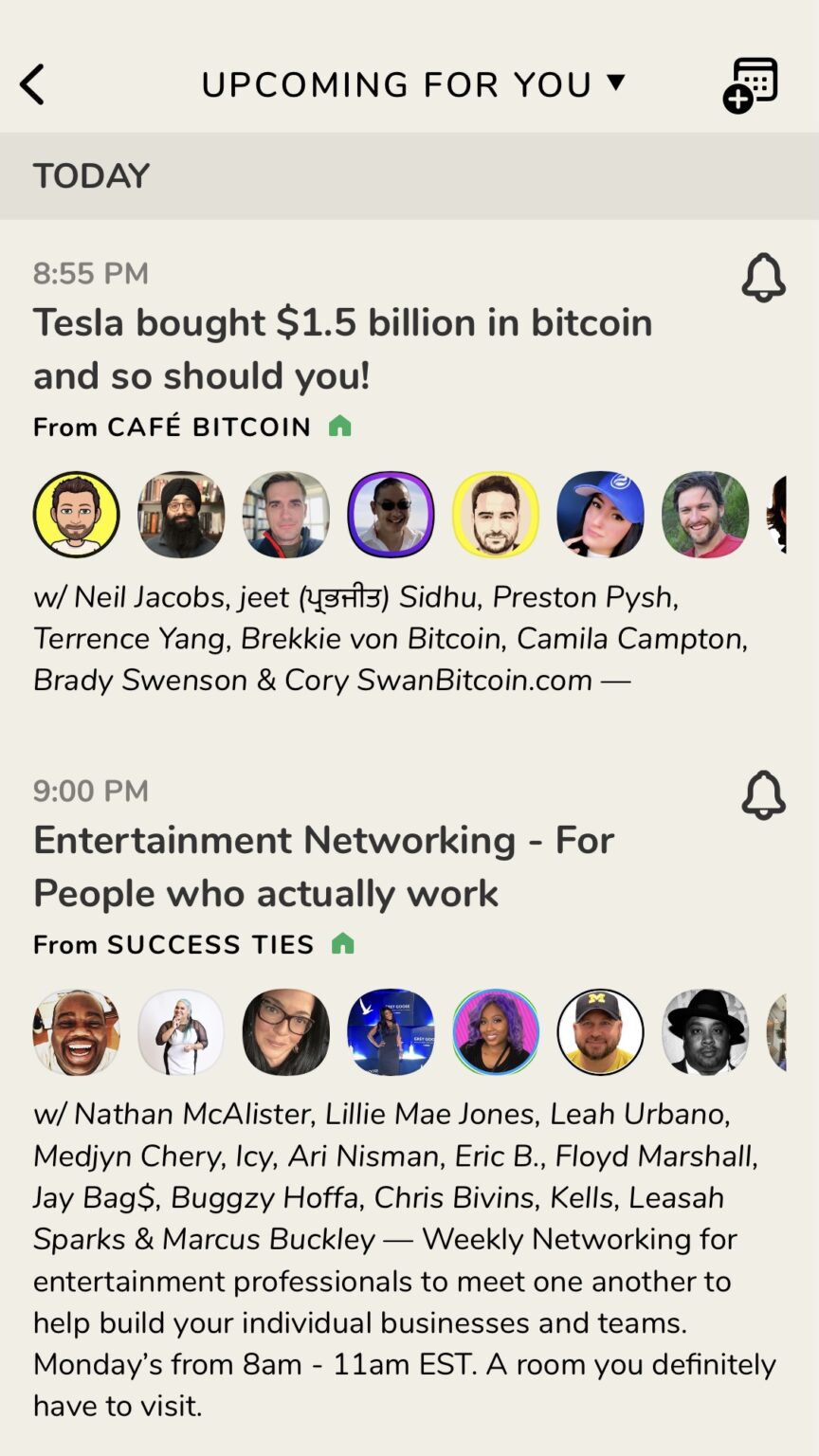The width and height of the screenshot is (819, 1456).
Task: Visit the Success Ties club
Action: (x=210, y=944)
